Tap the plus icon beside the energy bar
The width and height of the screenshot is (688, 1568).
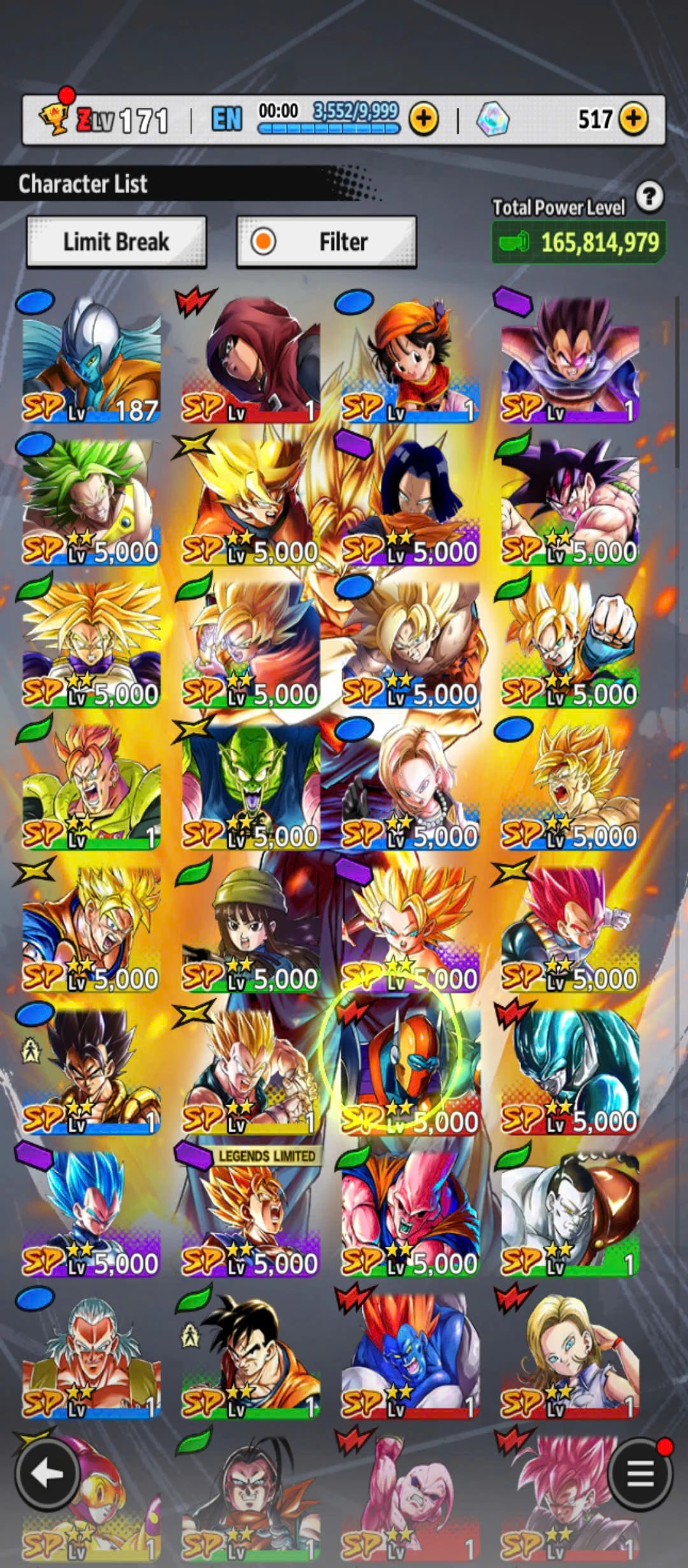(x=424, y=119)
